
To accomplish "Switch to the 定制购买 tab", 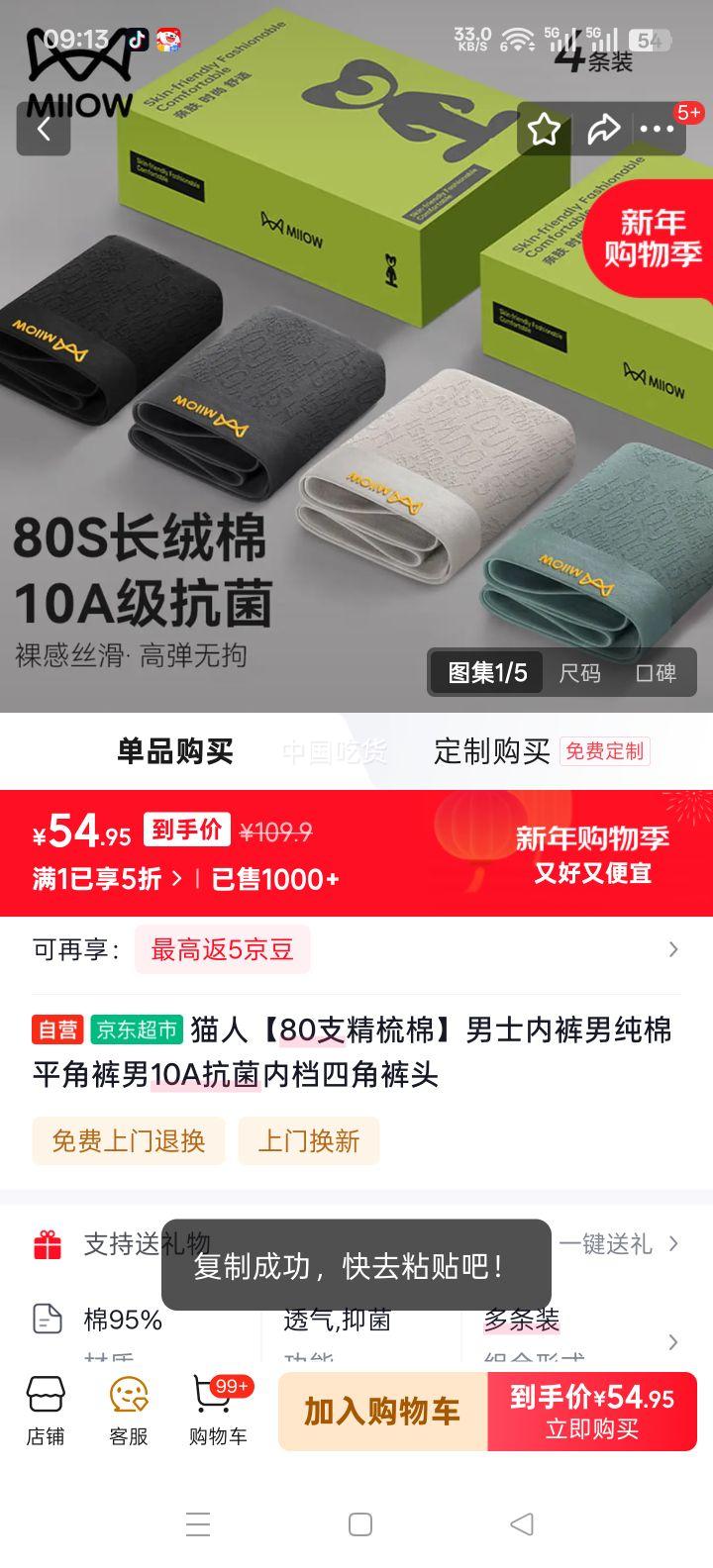I will (493, 750).
